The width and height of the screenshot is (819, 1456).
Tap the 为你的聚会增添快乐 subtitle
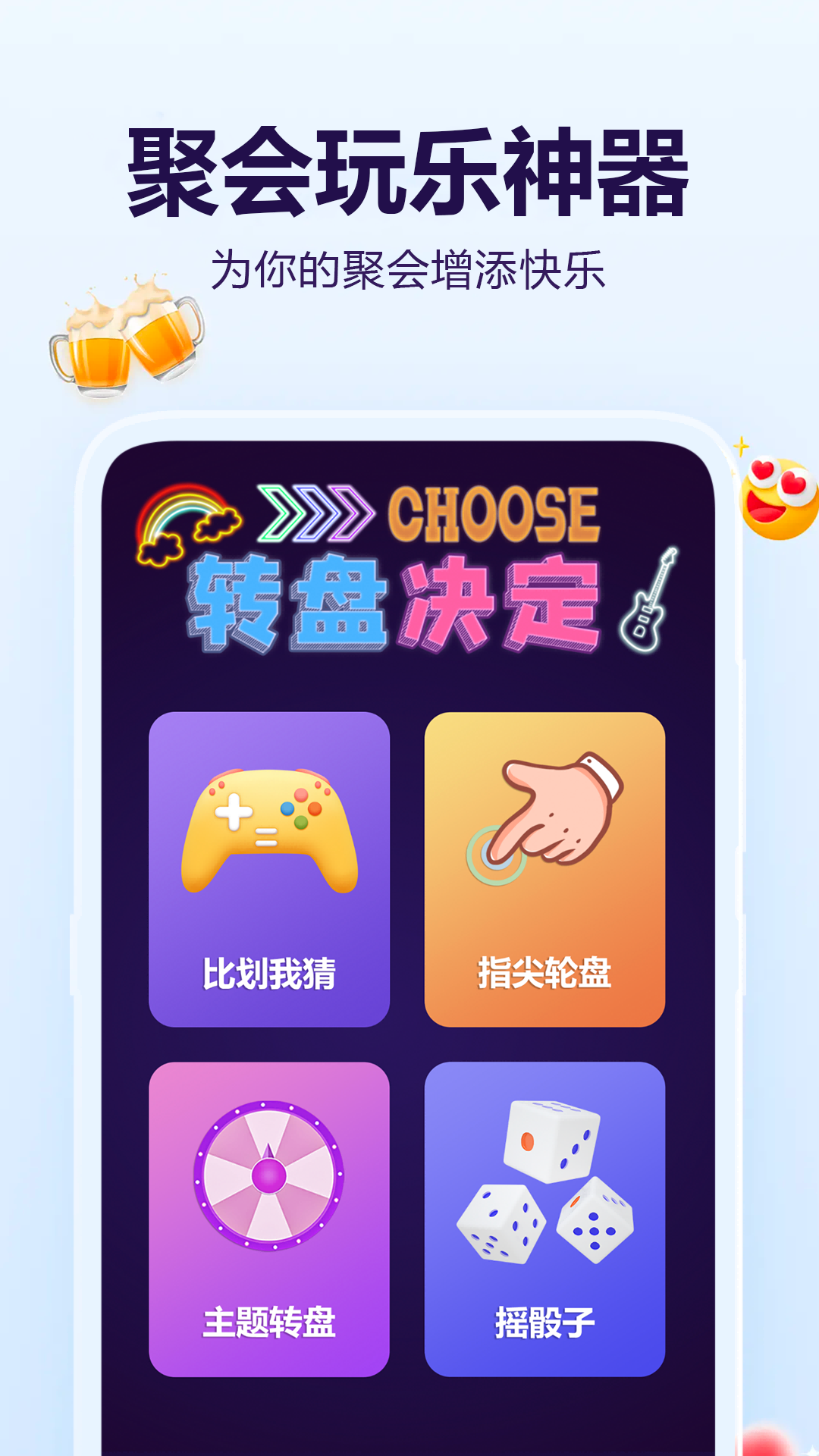(x=409, y=265)
